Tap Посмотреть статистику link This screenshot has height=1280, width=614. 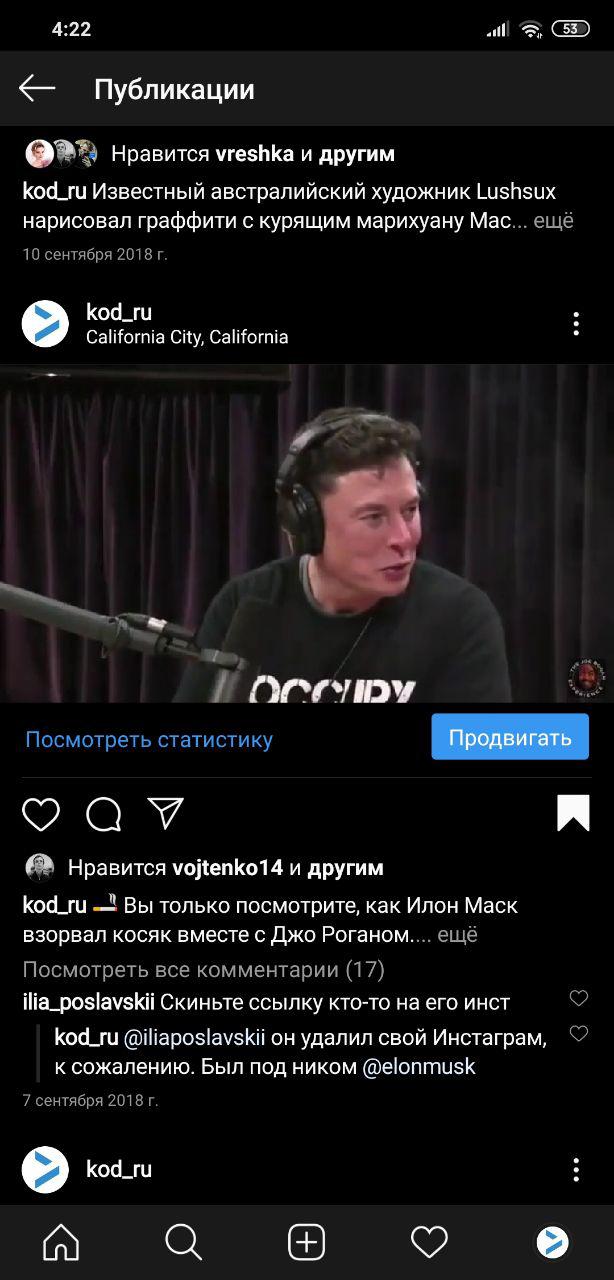(x=149, y=739)
